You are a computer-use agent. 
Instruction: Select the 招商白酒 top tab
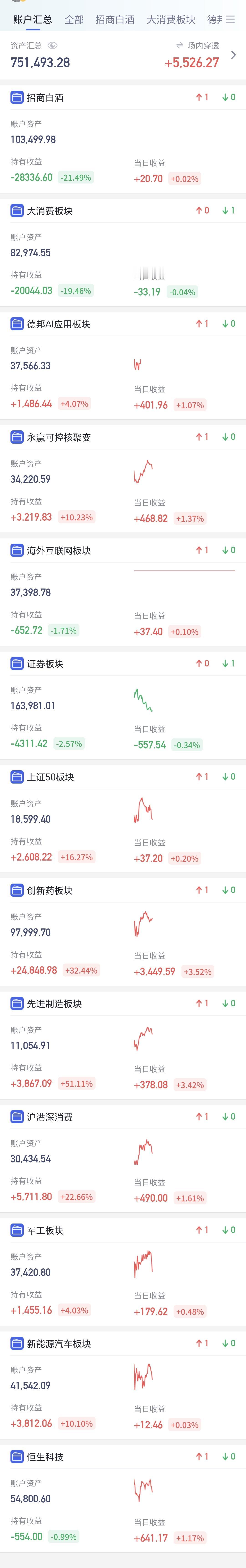(x=115, y=19)
